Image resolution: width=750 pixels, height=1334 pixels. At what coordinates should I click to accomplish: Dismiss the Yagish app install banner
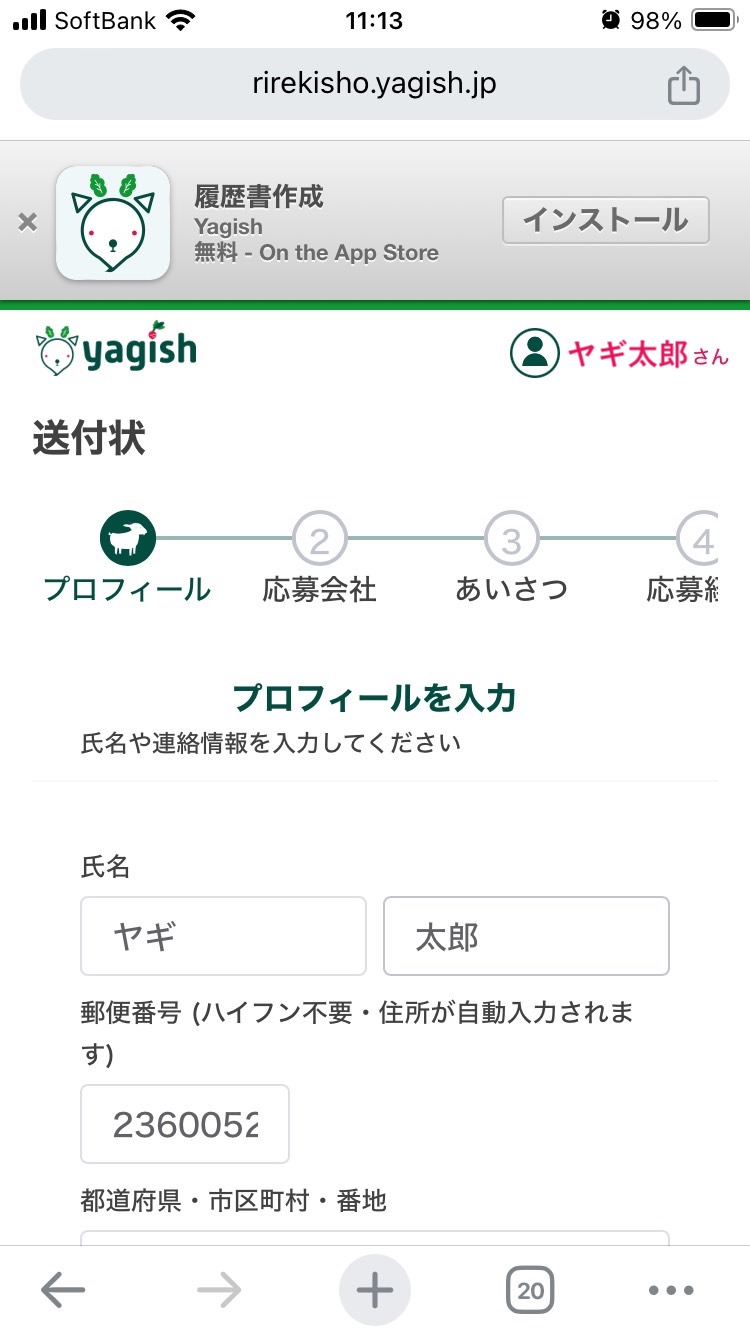pyautogui.click(x=28, y=222)
